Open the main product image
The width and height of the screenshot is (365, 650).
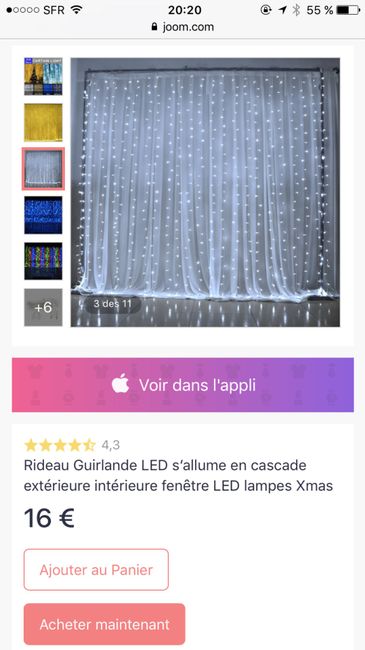[x=205, y=192]
